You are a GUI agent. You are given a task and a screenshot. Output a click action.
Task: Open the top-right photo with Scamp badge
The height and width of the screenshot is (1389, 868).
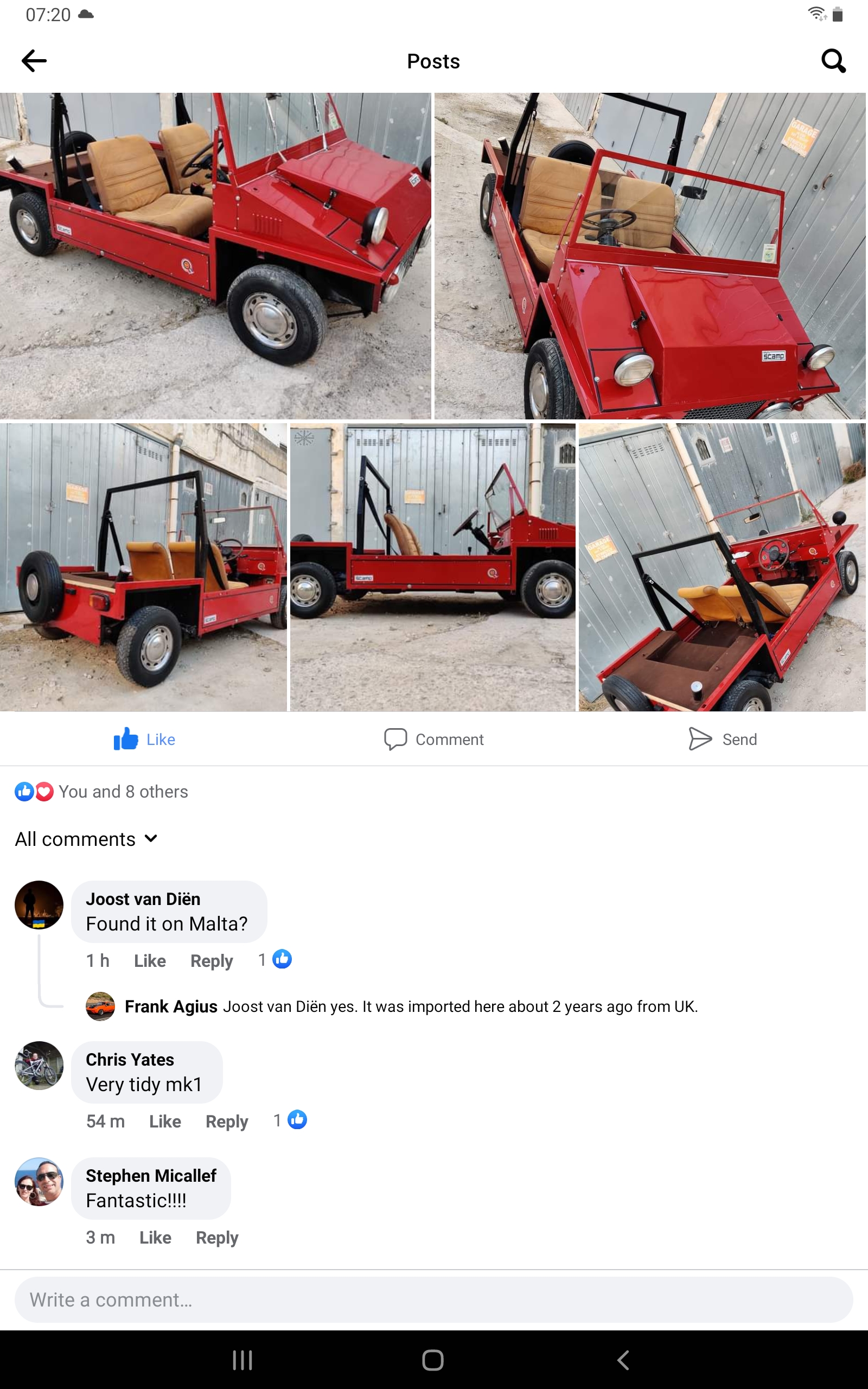[650, 256]
